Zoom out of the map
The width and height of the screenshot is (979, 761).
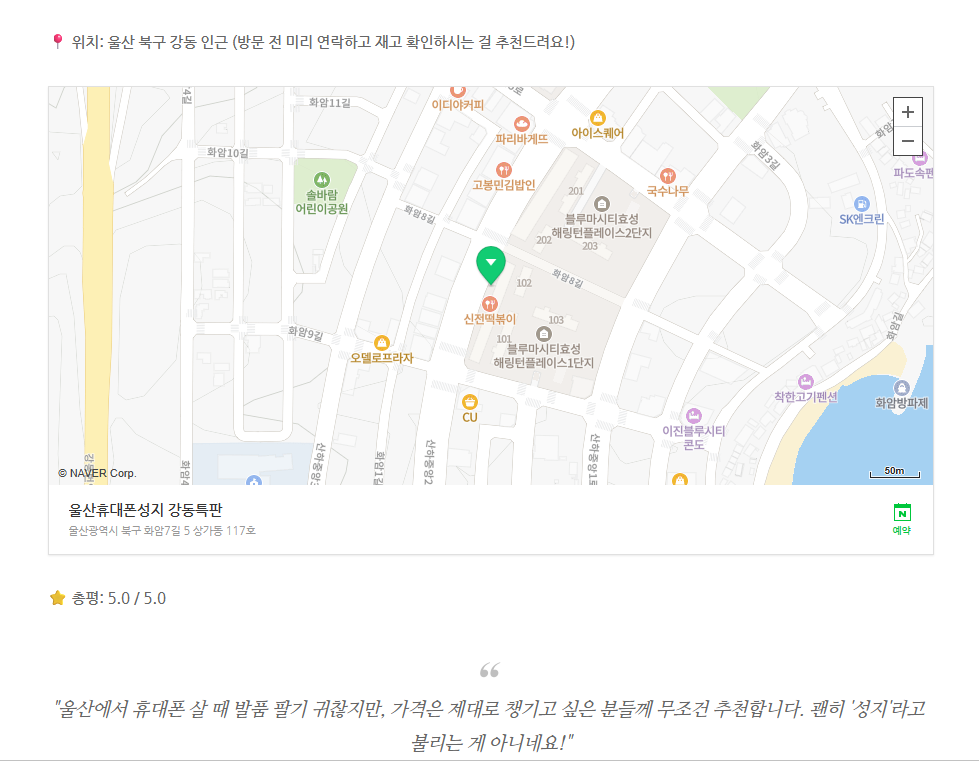[907, 141]
